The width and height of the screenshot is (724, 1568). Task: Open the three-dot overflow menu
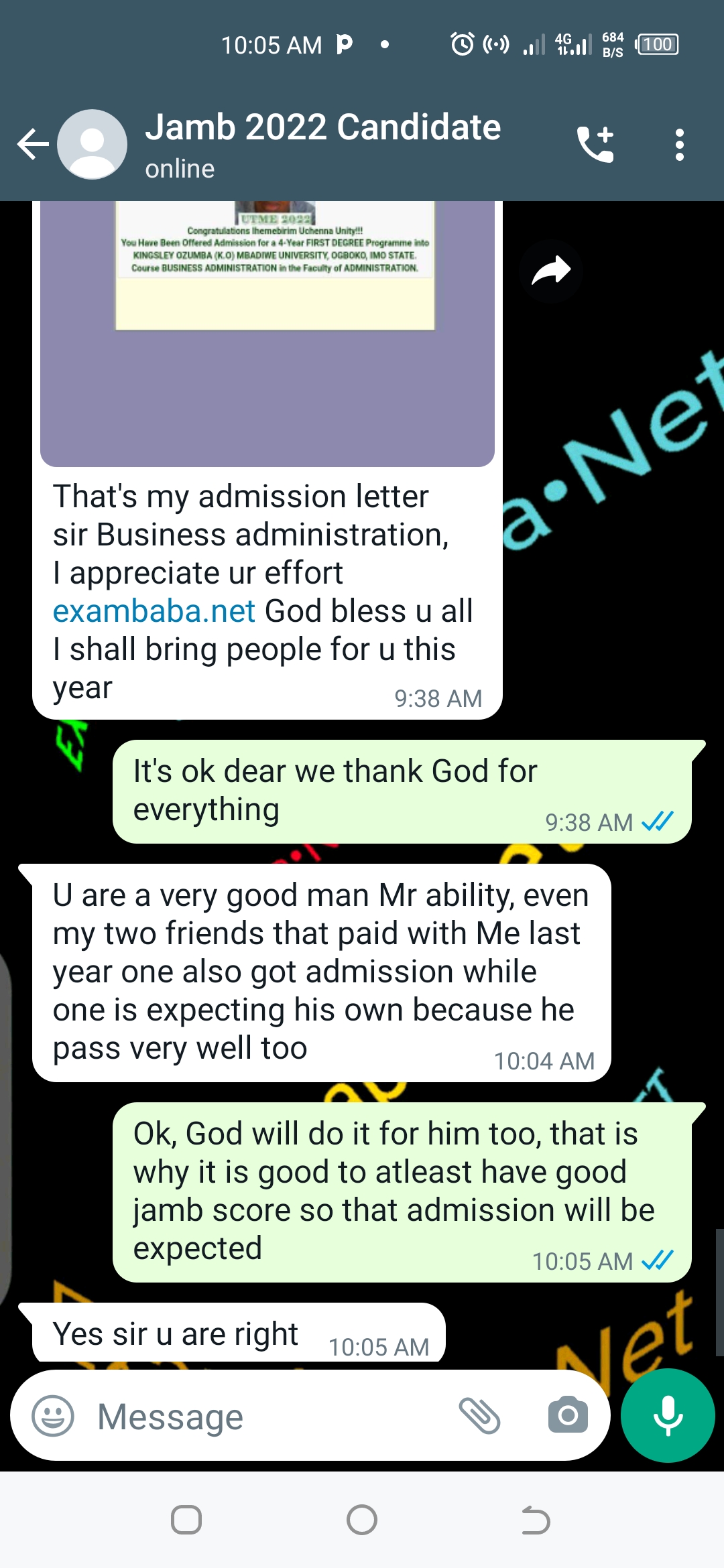point(680,144)
